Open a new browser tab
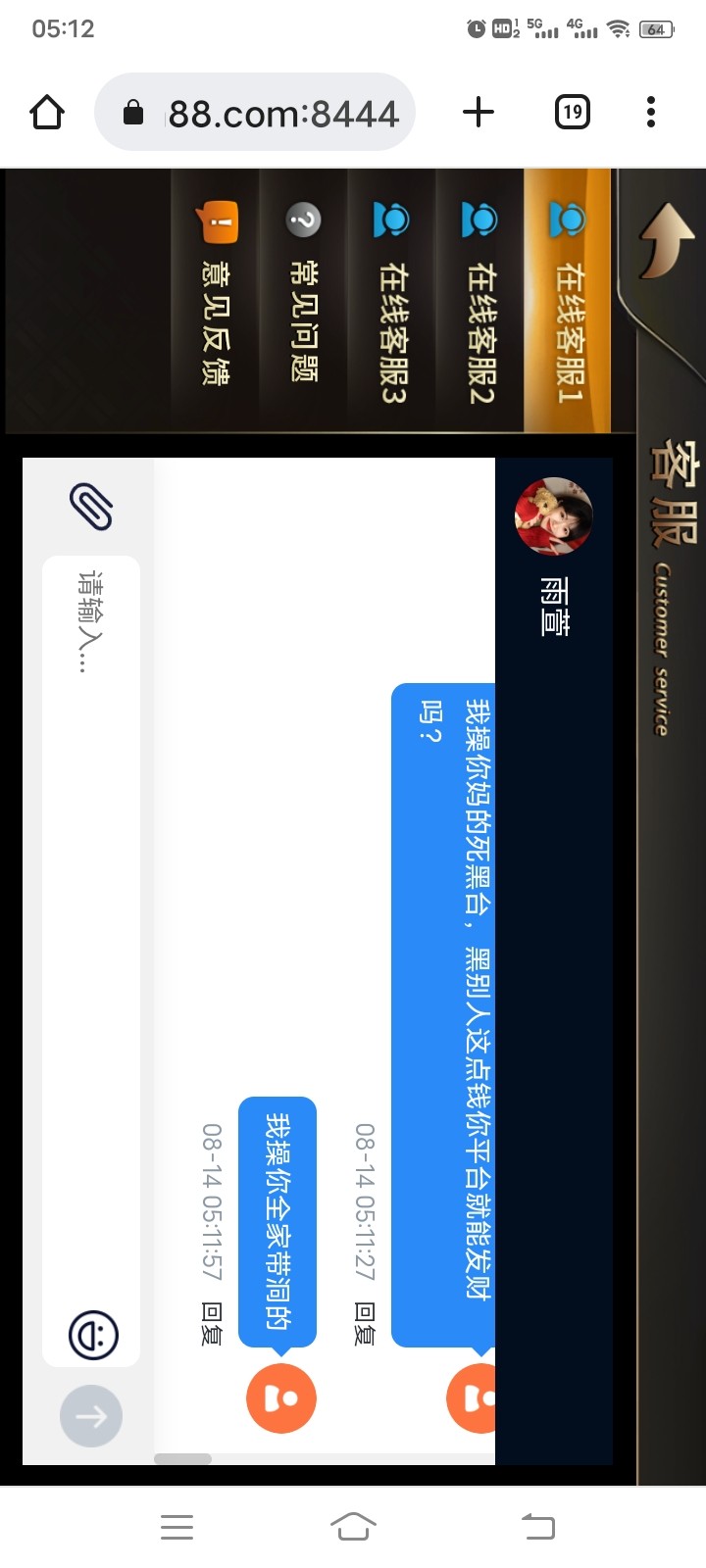706x1568 pixels. click(x=478, y=113)
